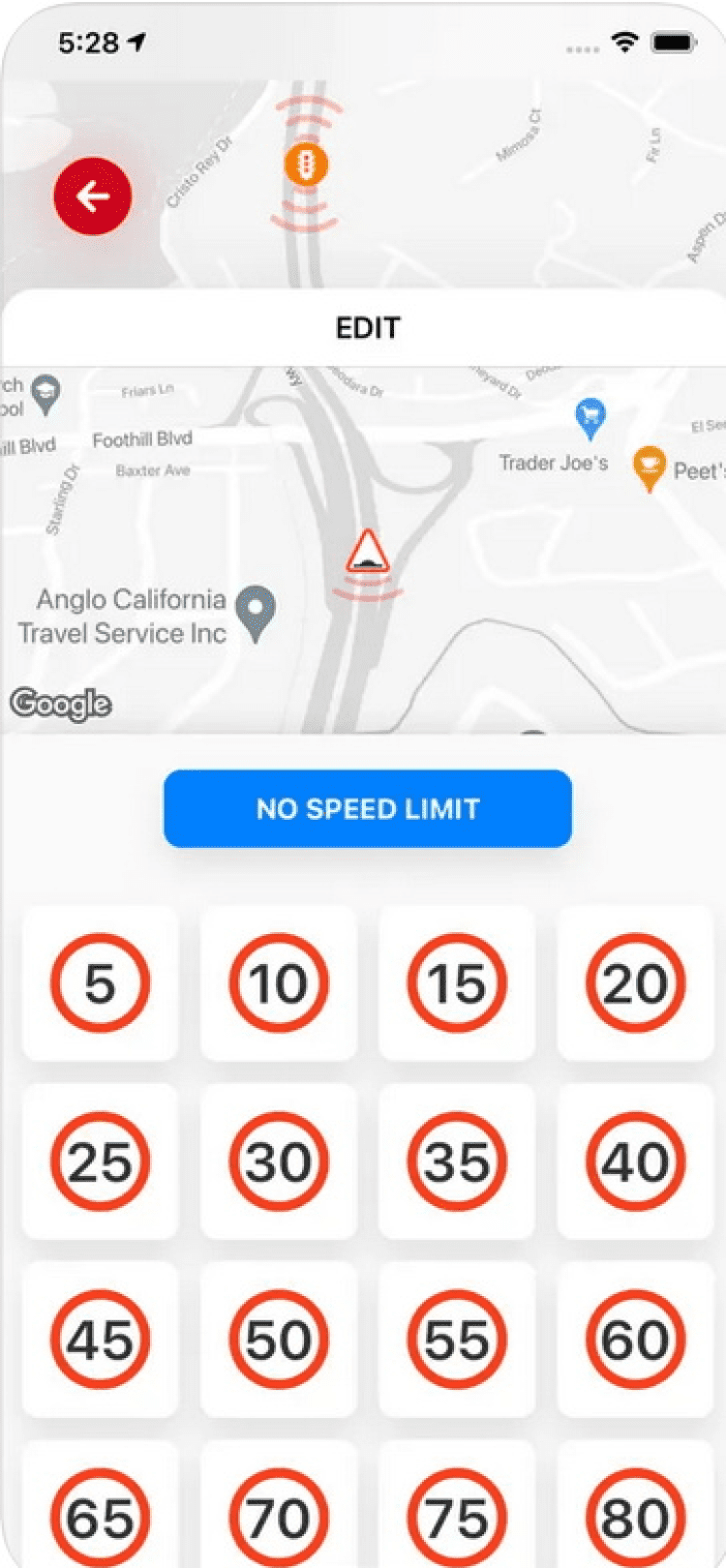Choose the 10 speed limit

tap(279, 982)
